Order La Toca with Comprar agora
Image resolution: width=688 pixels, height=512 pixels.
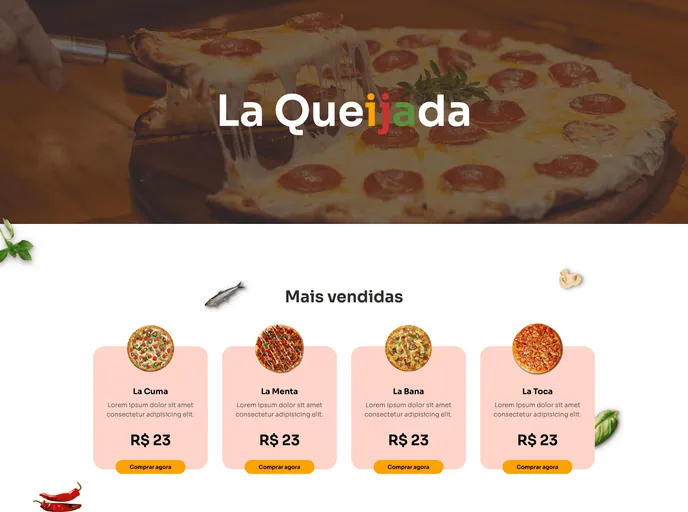(x=537, y=467)
